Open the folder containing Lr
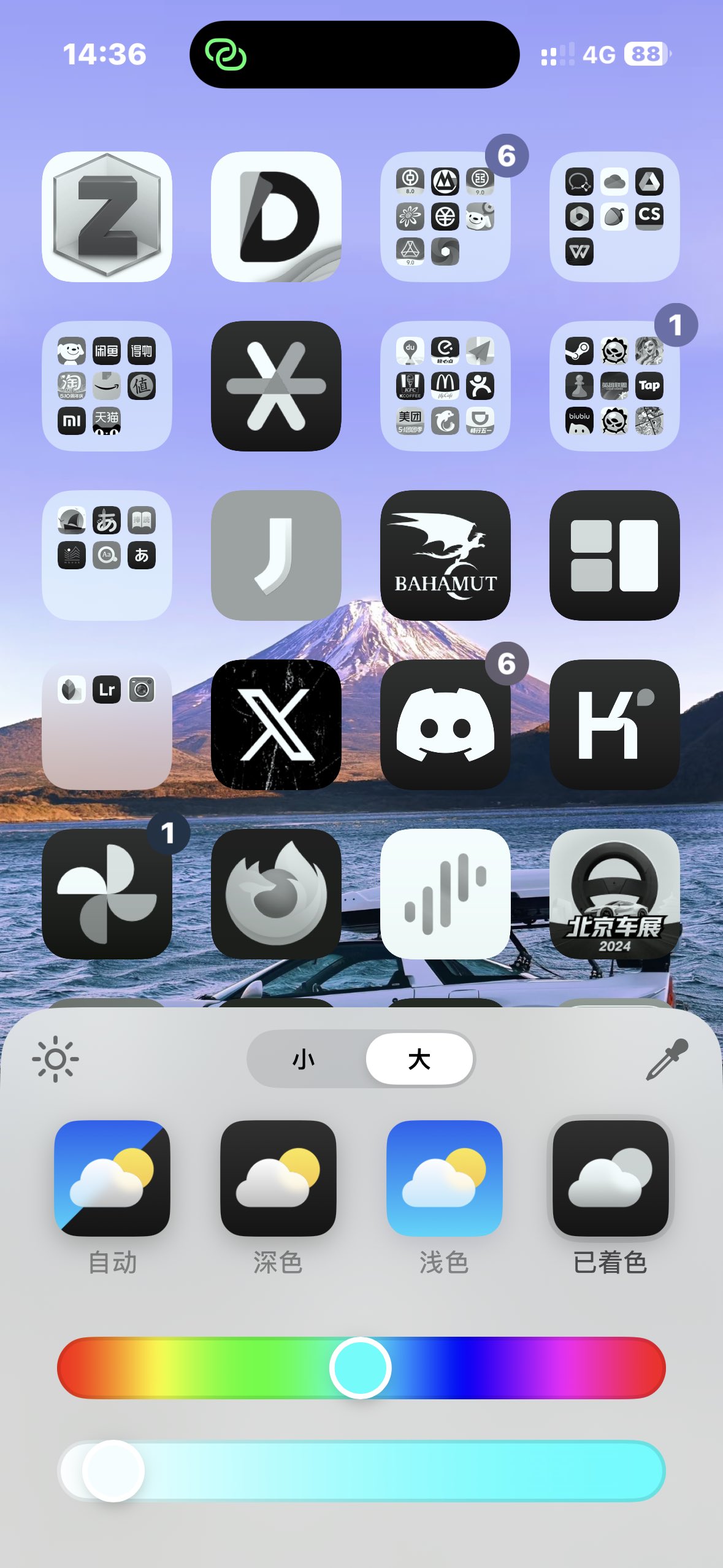 coord(107,724)
